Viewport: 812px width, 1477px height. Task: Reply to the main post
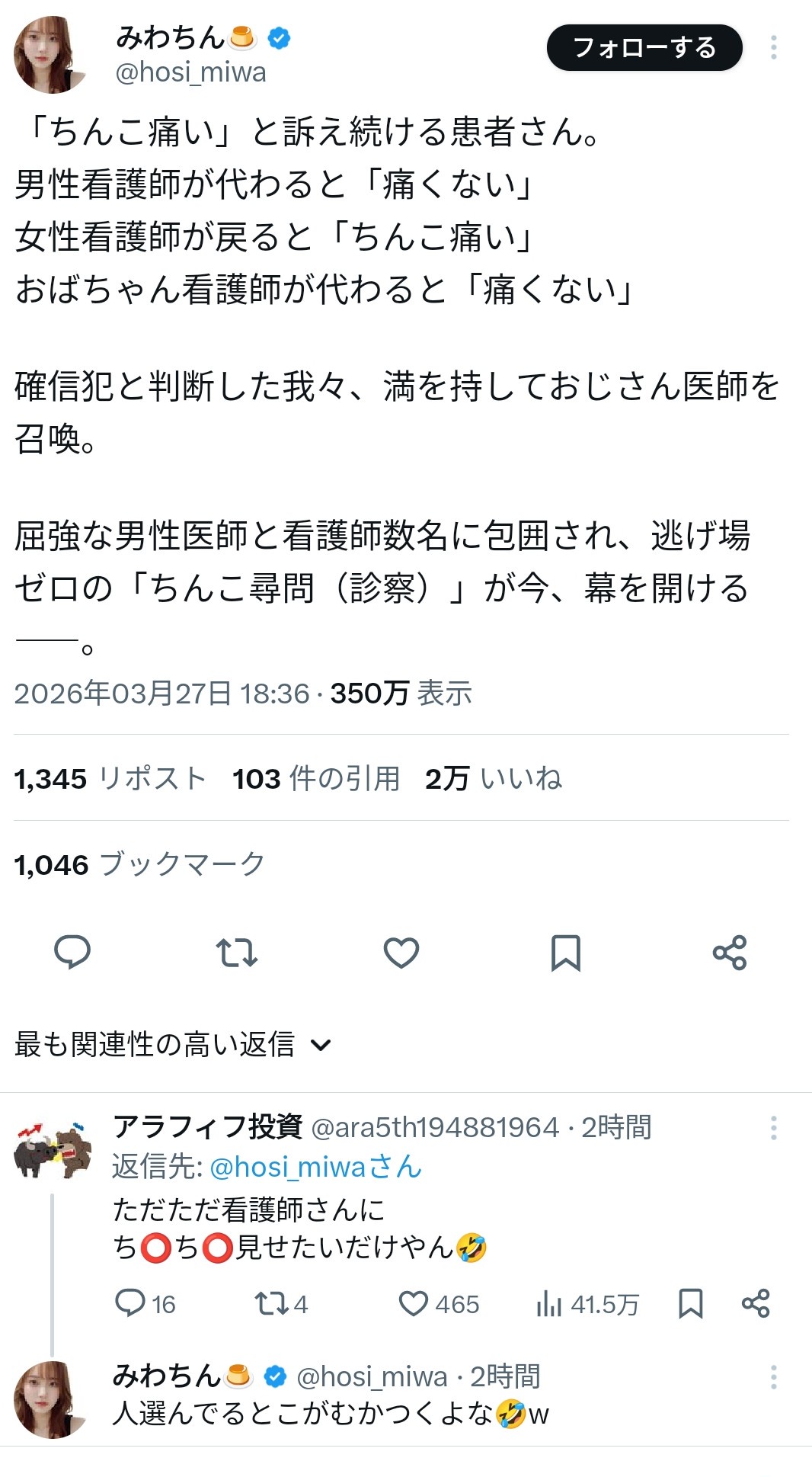click(72, 952)
